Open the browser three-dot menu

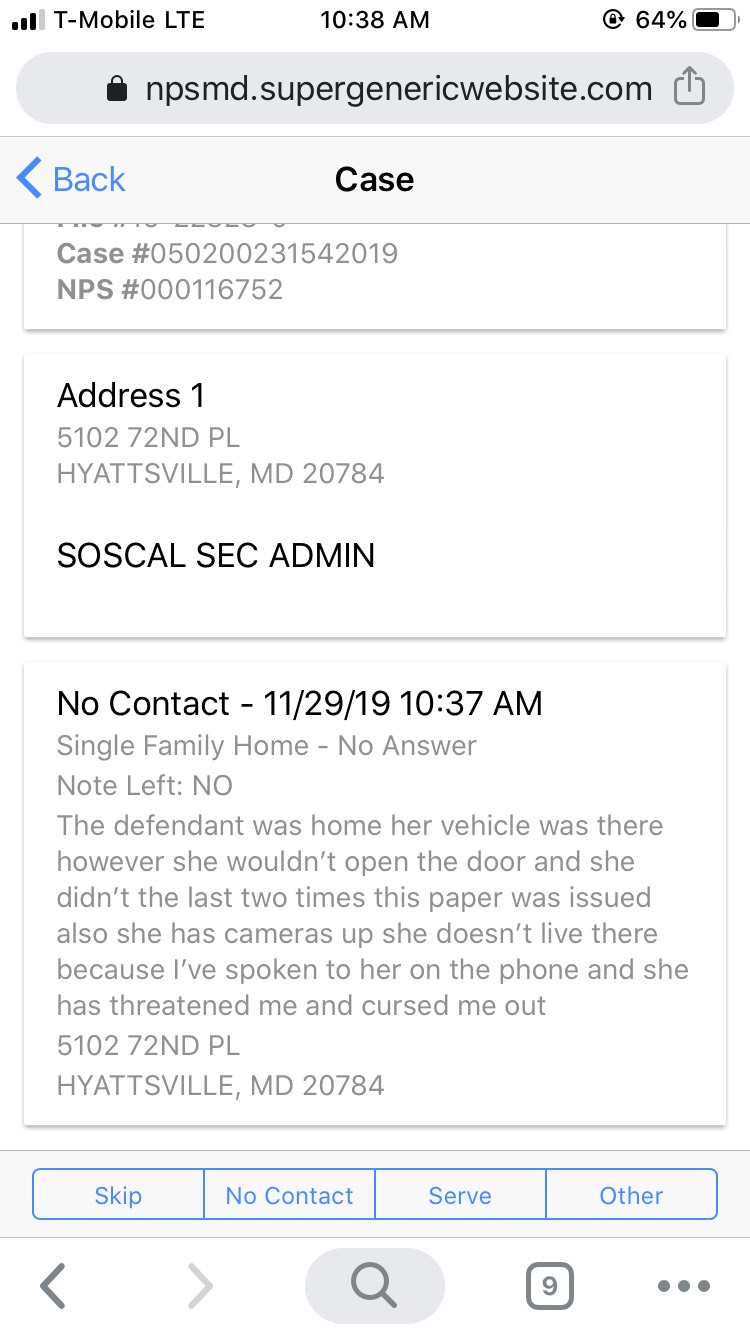pos(685,1286)
